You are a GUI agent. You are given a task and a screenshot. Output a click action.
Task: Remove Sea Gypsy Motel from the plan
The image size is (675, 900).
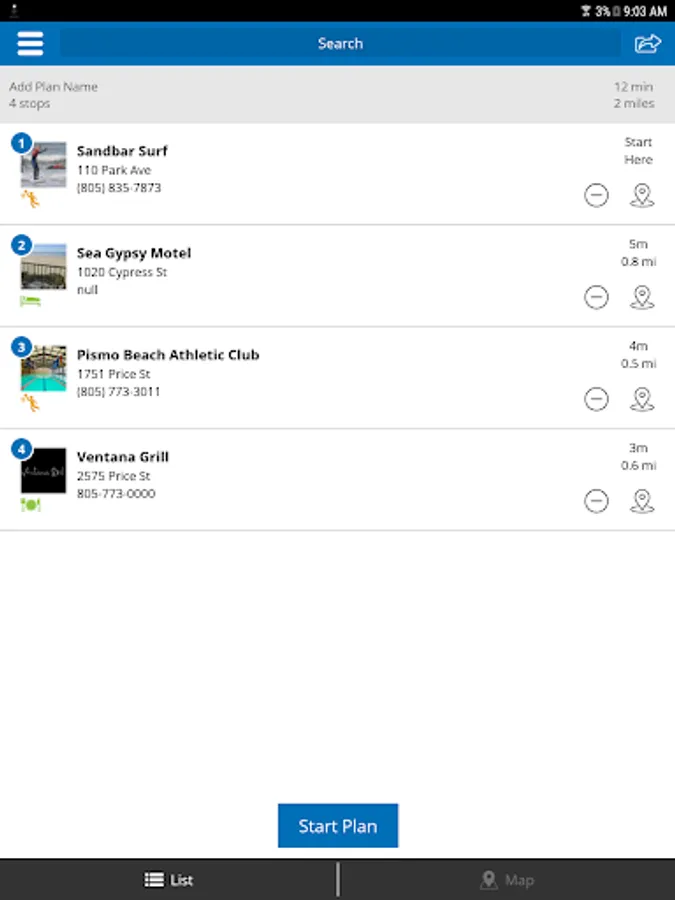pos(596,298)
